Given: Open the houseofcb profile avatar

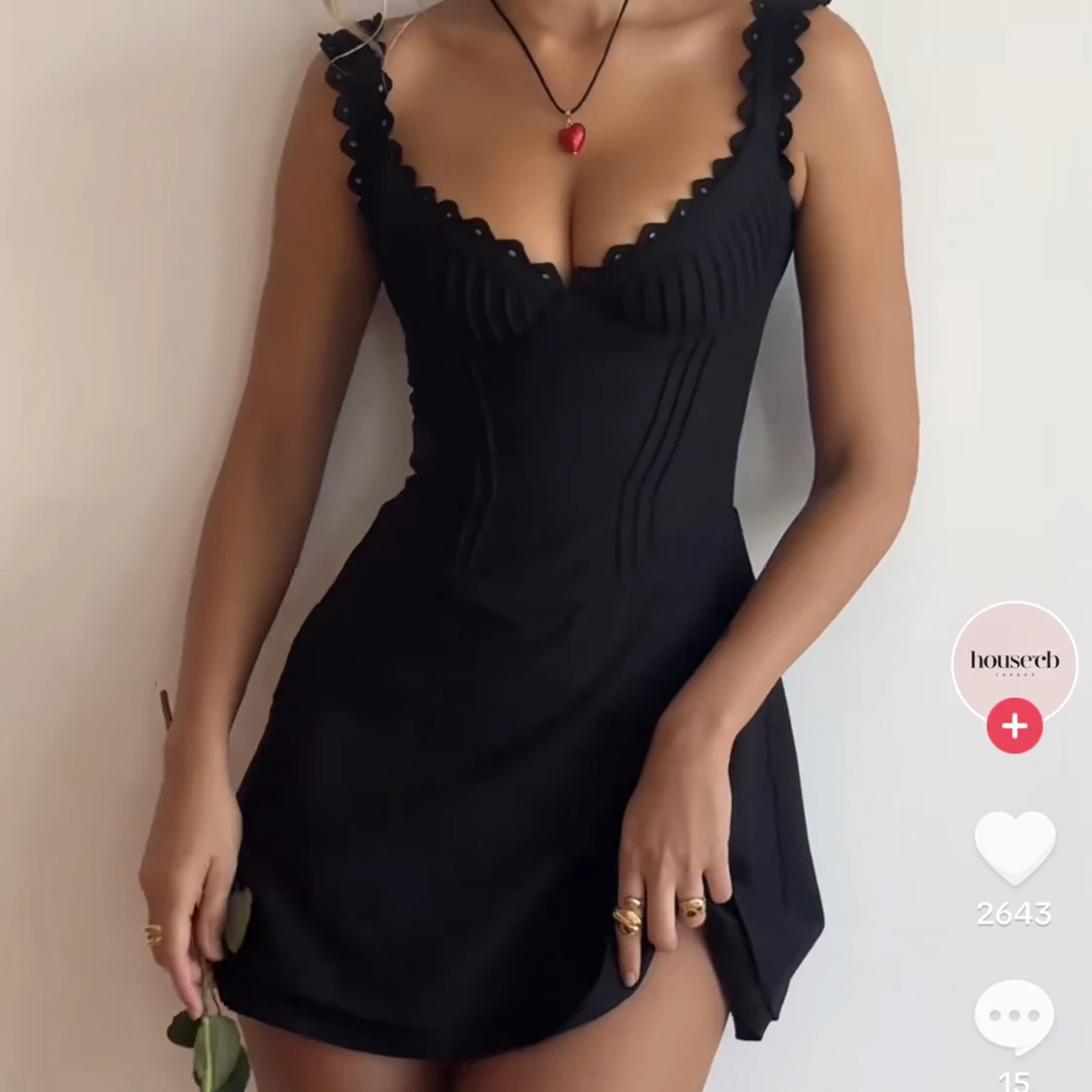Looking at the screenshot, I should pyautogui.click(x=1014, y=662).
